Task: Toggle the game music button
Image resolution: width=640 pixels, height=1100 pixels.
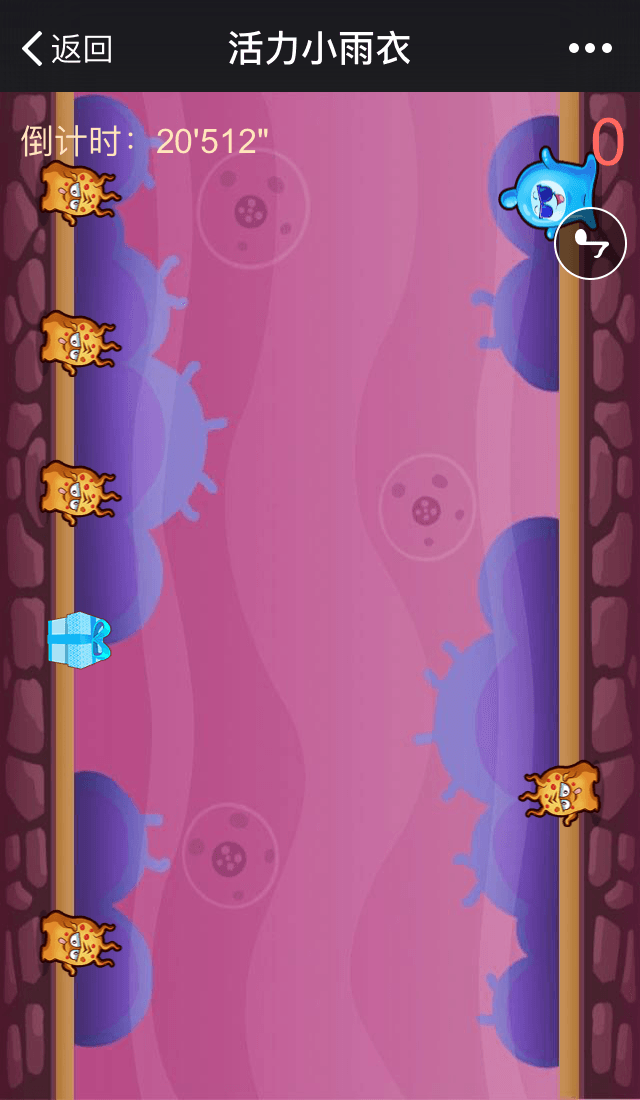Action: [x=590, y=243]
